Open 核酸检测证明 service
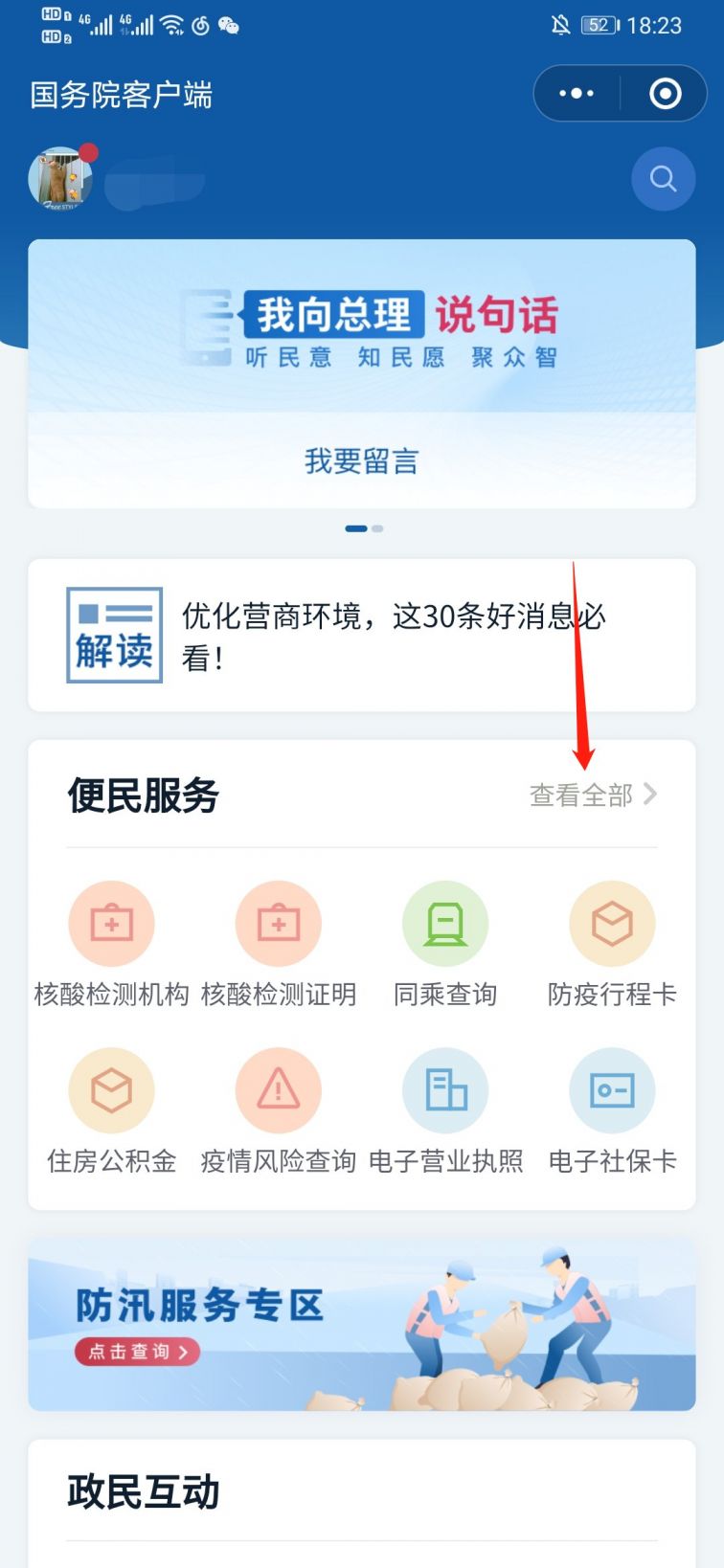724x1568 pixels. pos(279,944)
